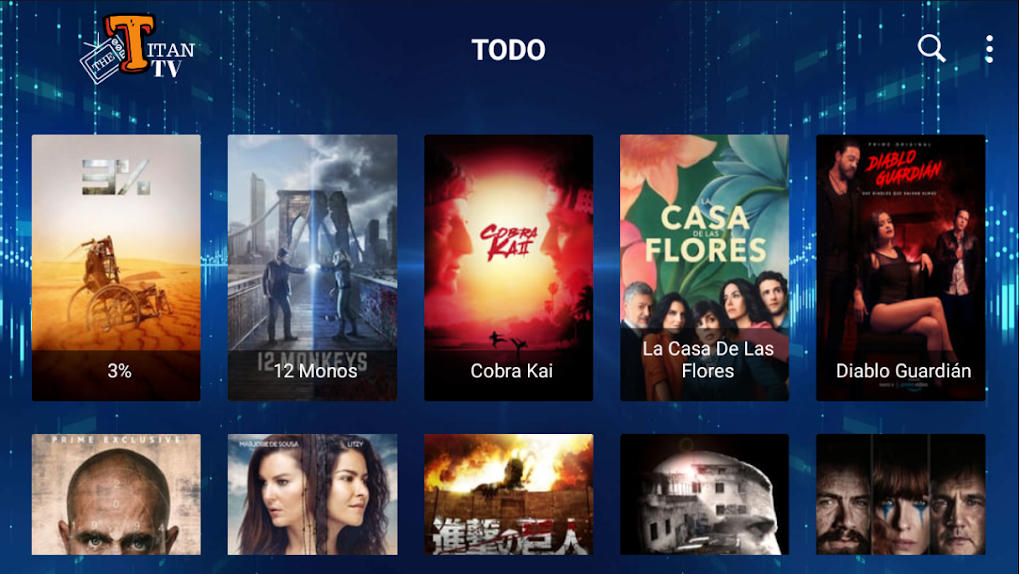Tap the black-and-white house poster
1020x574 pixels.
(704, 494)
